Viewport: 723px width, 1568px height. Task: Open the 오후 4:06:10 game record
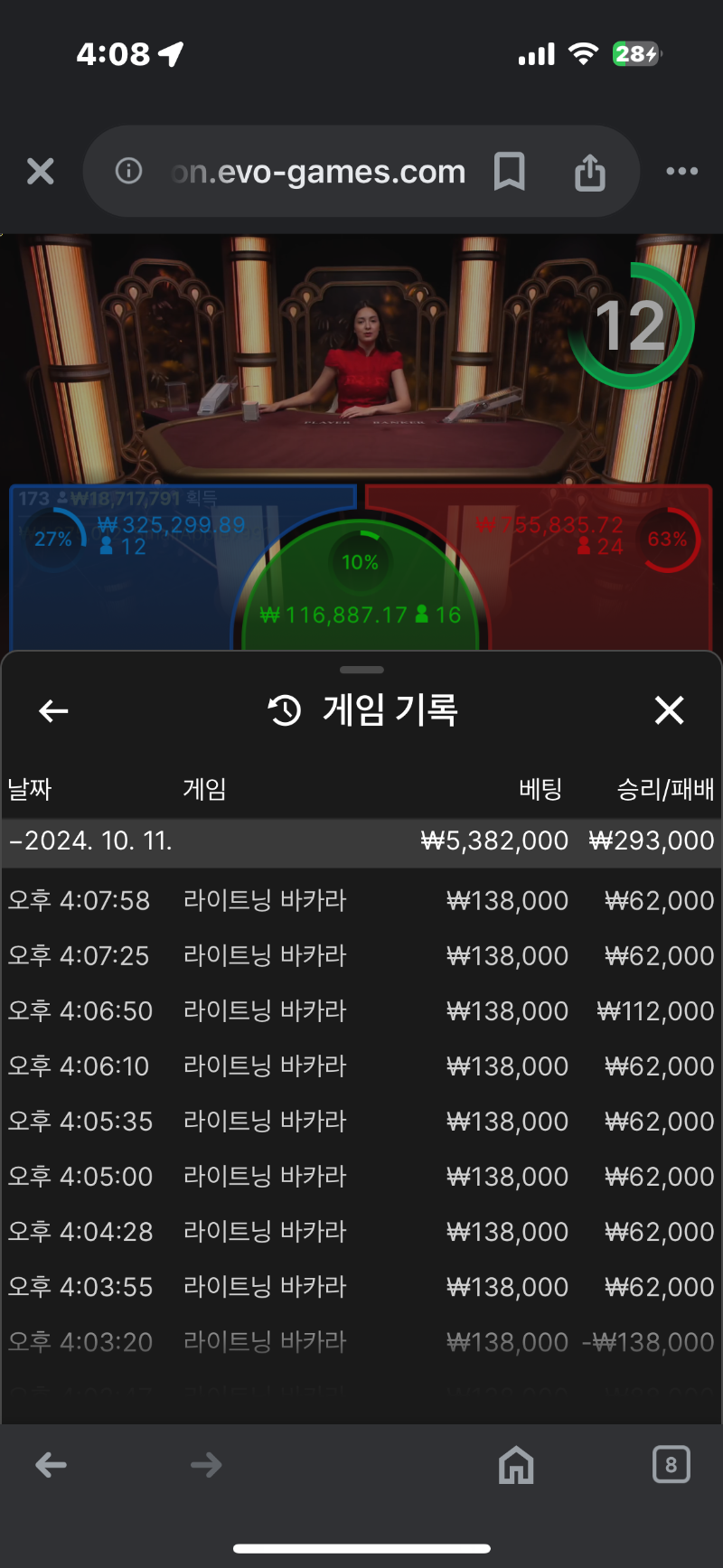pyautogui.click(x=361, y=1066)
